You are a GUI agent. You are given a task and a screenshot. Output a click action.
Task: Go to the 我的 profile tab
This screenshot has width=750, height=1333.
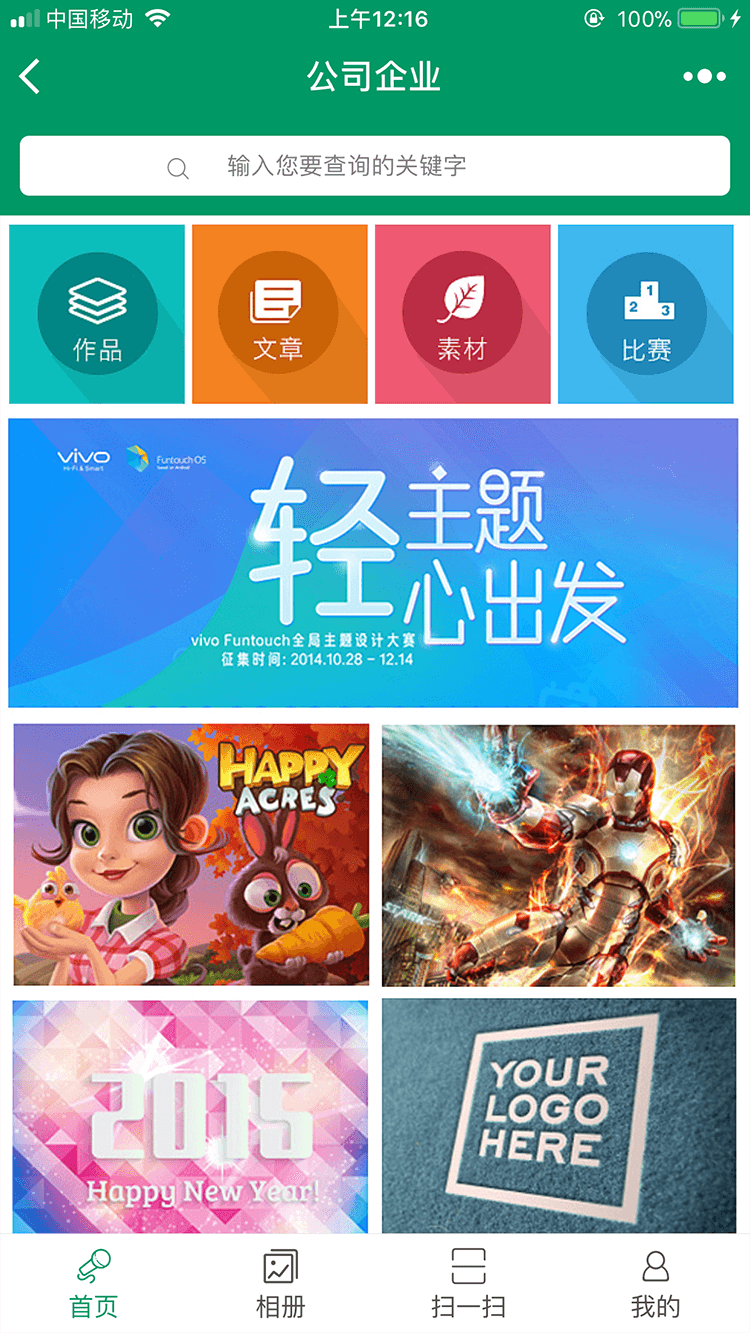pyautogui.click(x=655, y=1285)
